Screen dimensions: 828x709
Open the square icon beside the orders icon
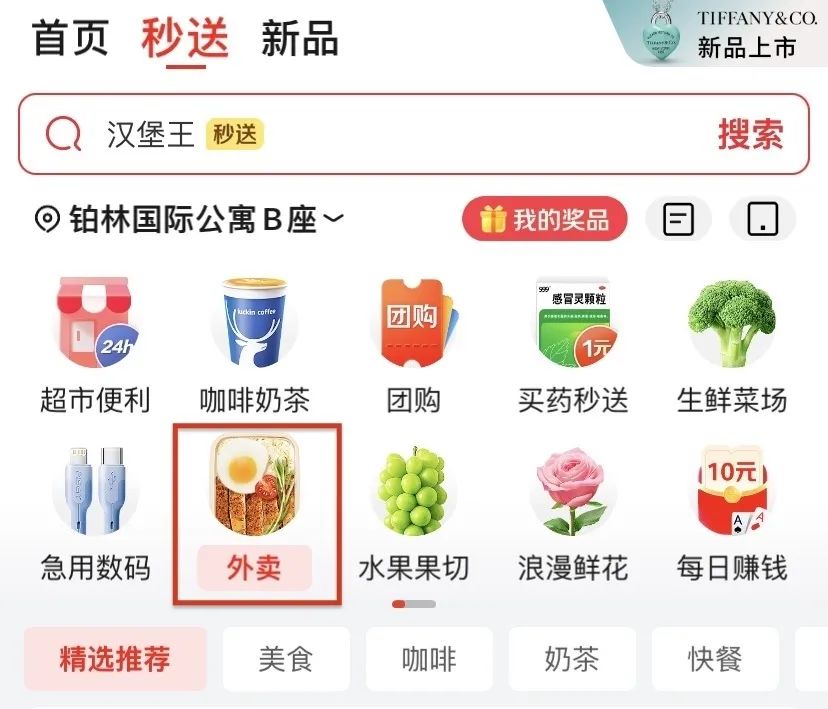[762, 219]
